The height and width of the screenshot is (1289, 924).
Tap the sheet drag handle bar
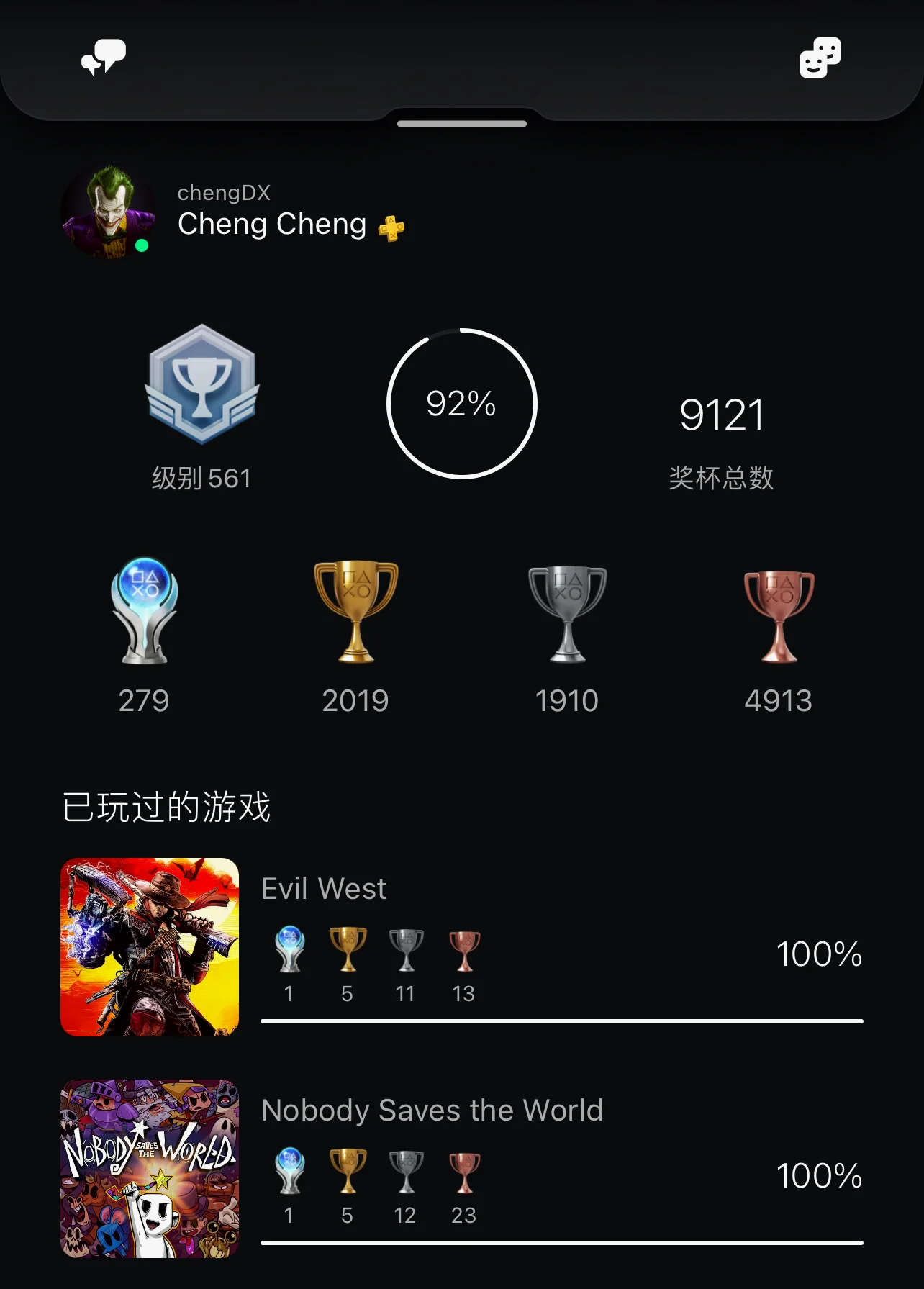pos(461,124)
